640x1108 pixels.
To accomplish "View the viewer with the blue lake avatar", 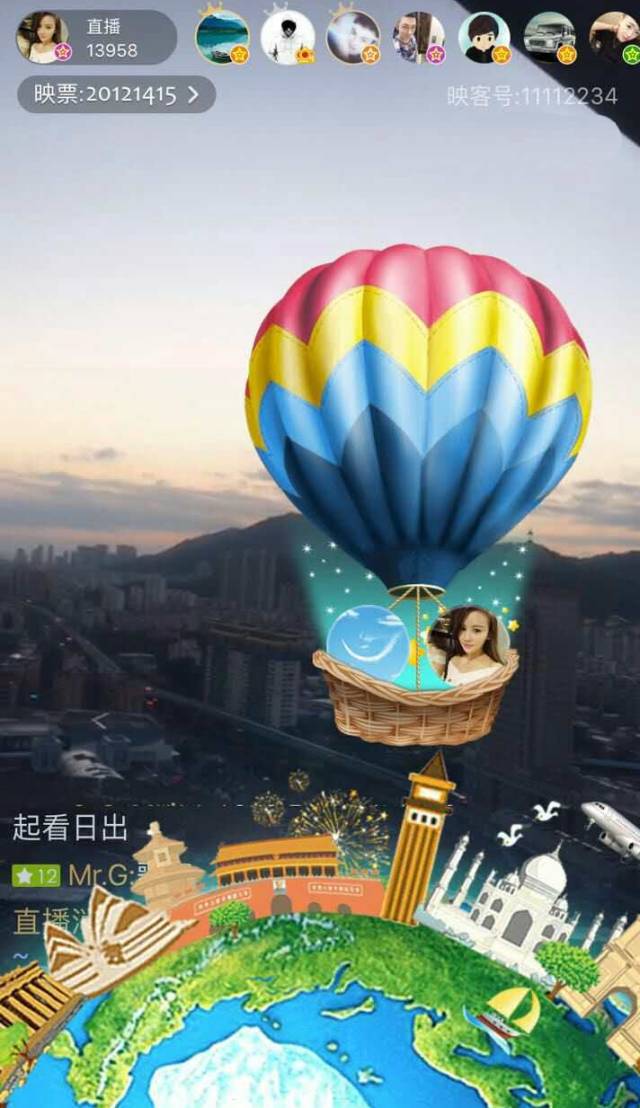I will pyautogui.click(x=222, y=37).
